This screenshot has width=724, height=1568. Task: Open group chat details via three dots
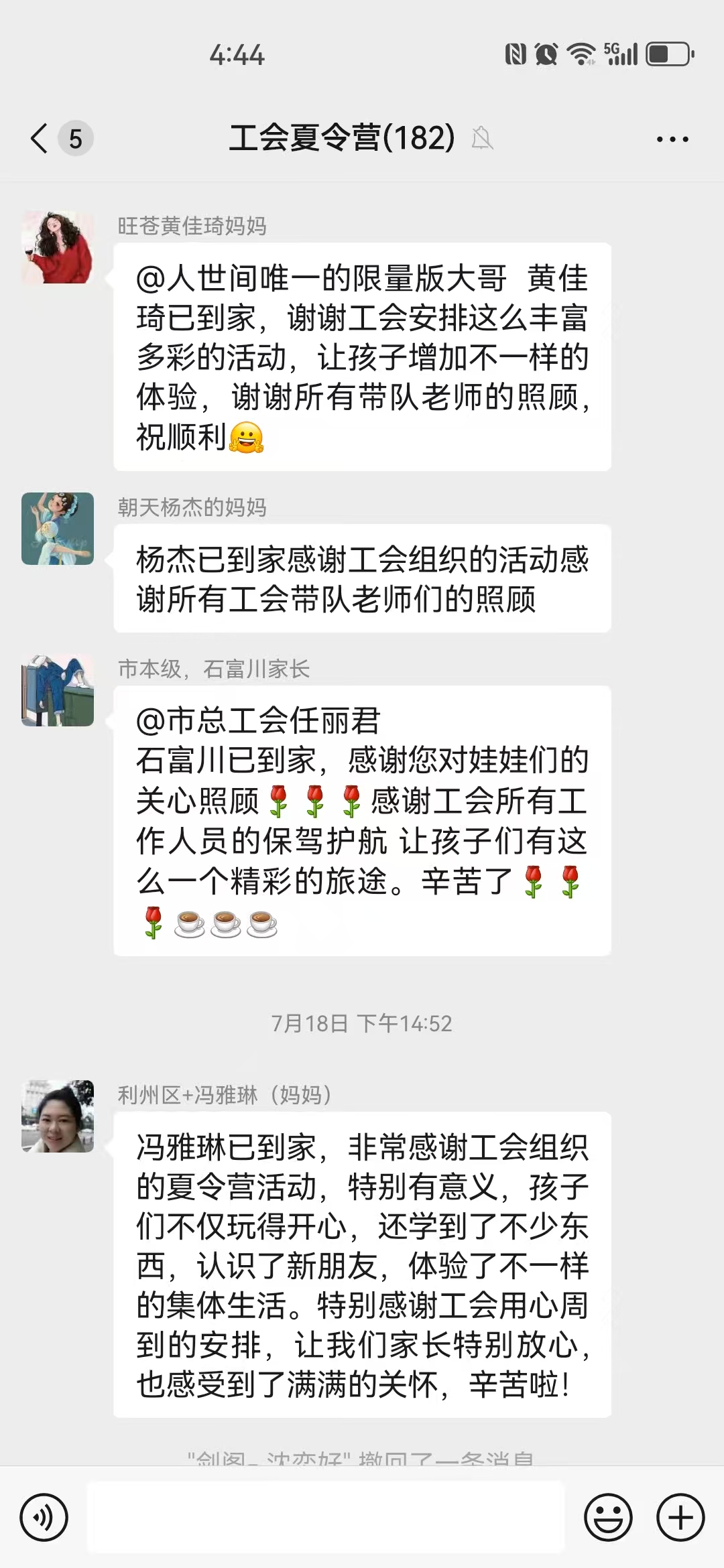tap(672, 139)
